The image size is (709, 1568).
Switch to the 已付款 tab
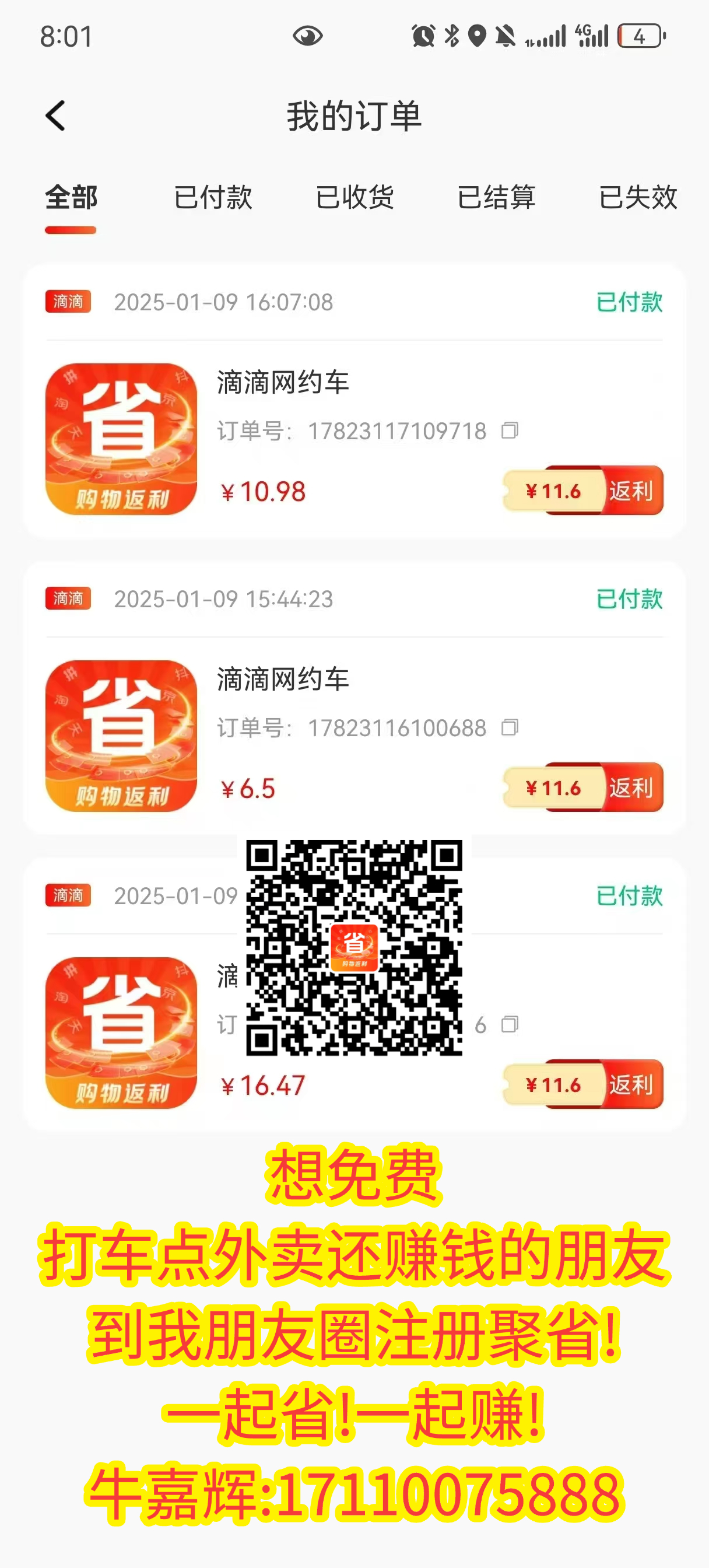tap(213, 198)
